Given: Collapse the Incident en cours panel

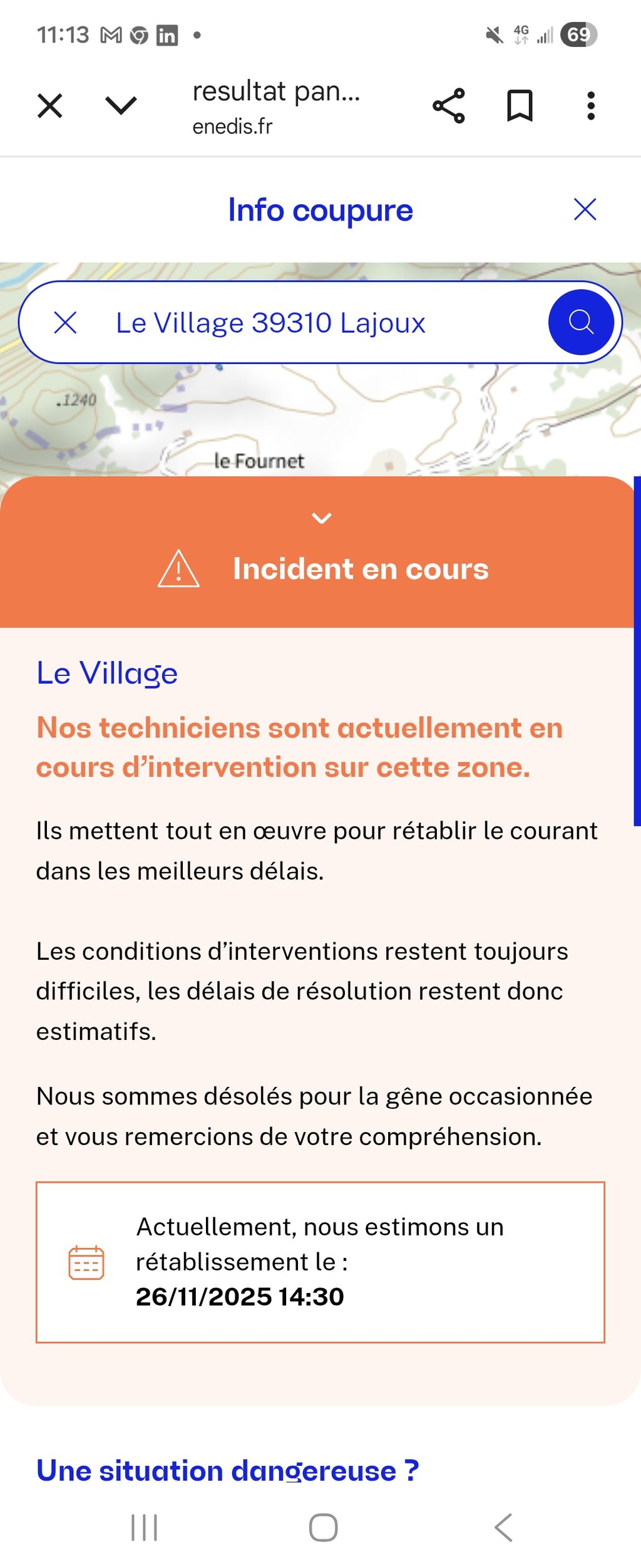Looking at the screenshot, I should point(321,518).
